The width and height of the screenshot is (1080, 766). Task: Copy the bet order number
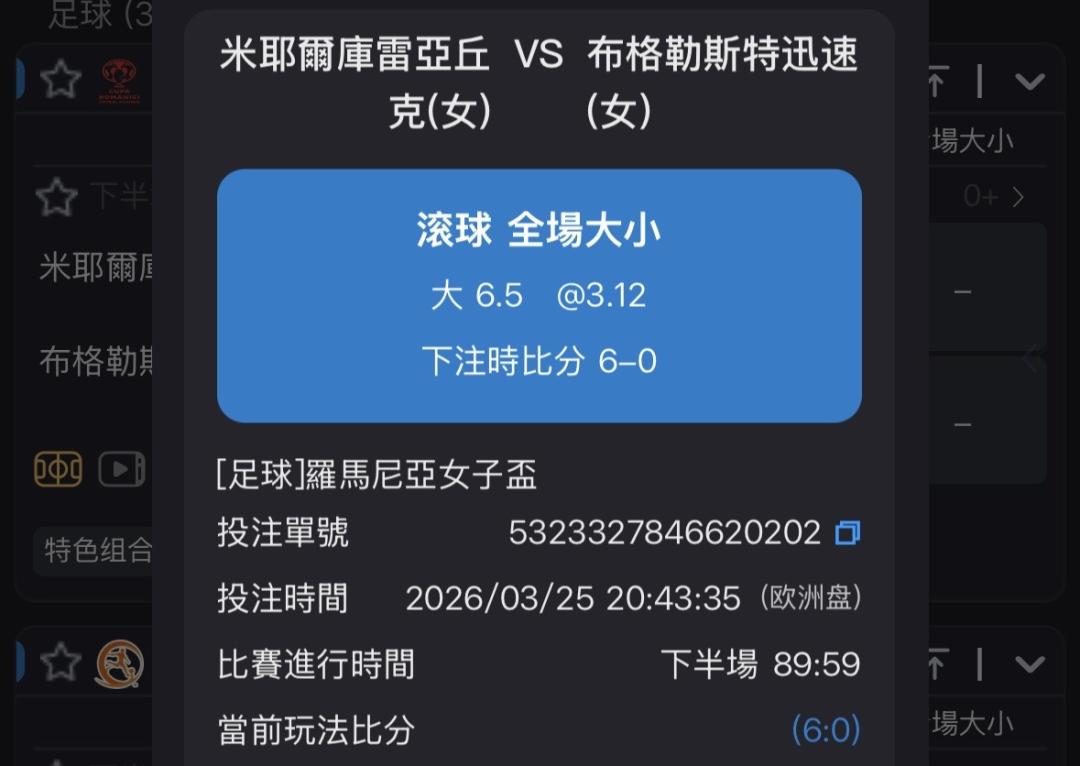pyautogui.click(x=847, y=532)
